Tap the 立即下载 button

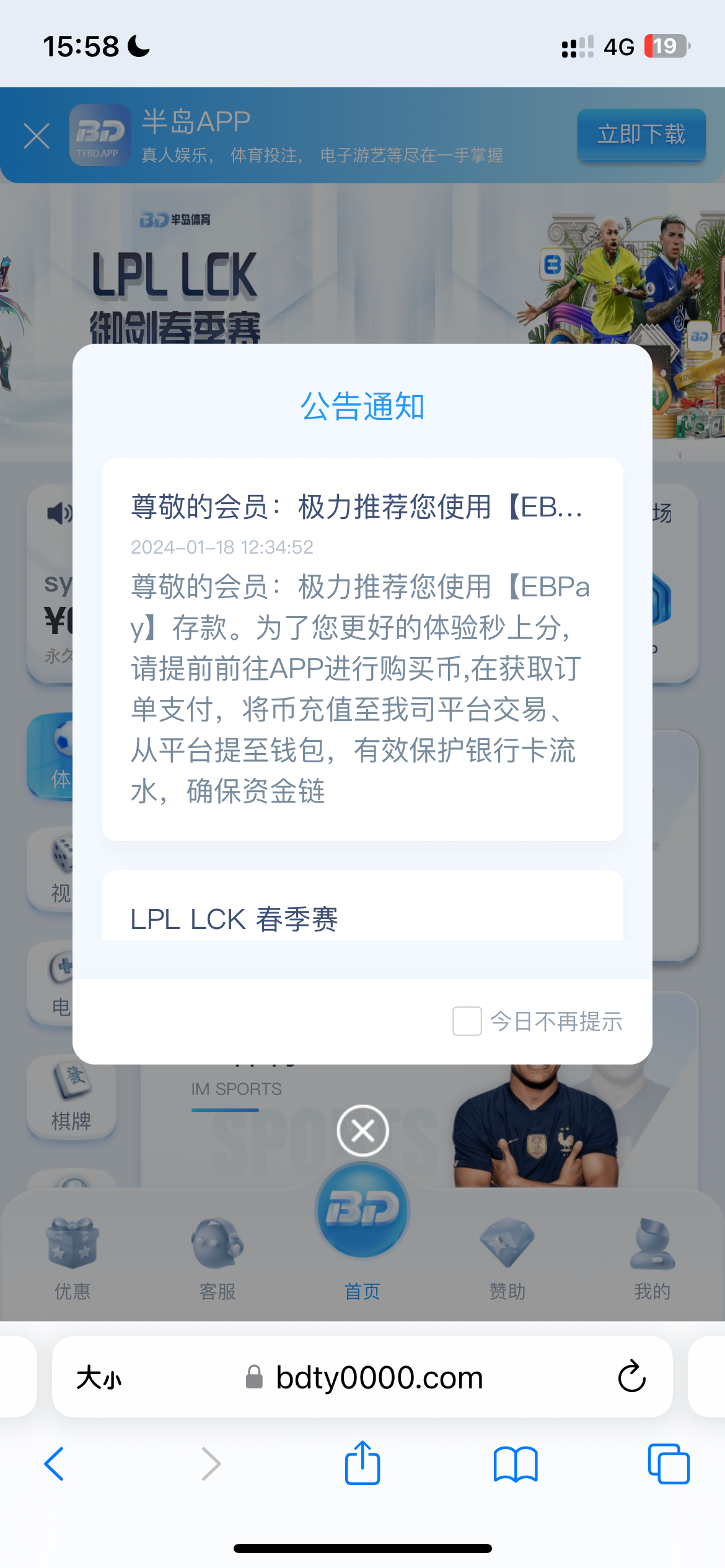click(641, 134)
